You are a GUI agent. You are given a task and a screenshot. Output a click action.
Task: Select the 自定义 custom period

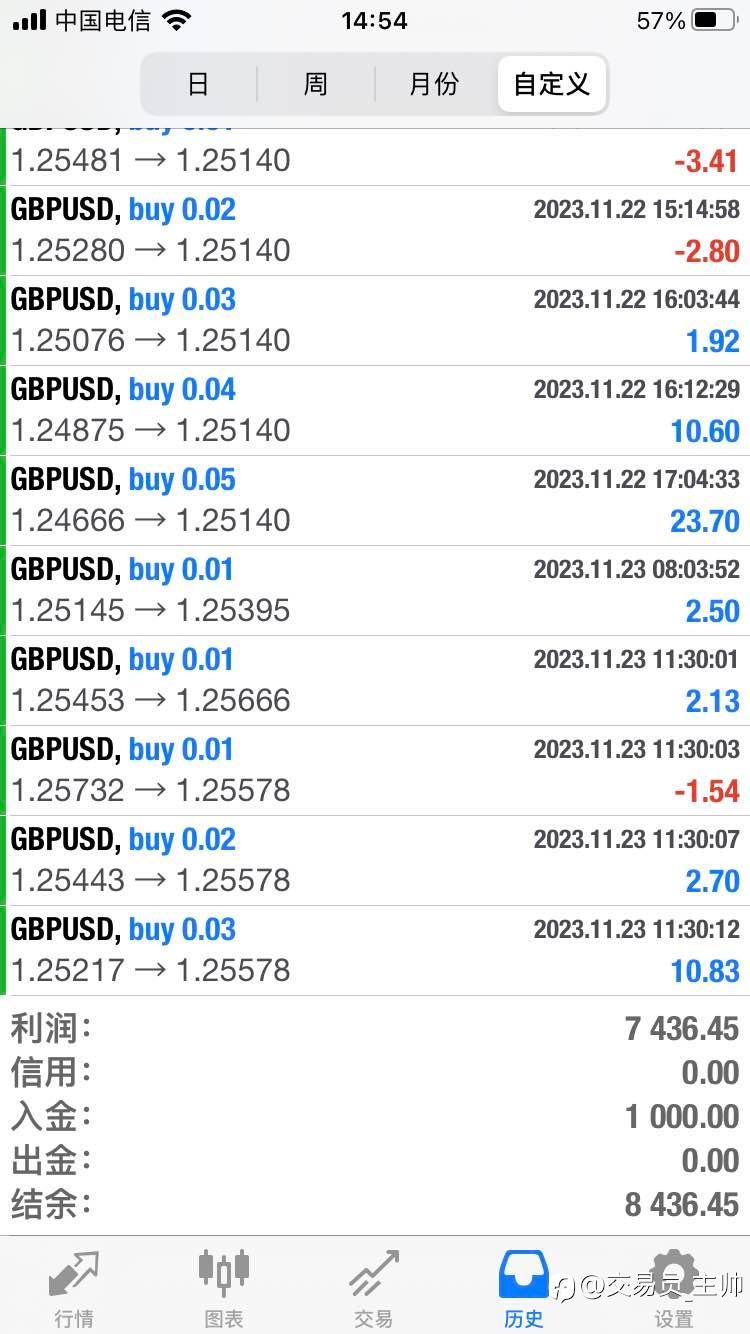point(552,84)
